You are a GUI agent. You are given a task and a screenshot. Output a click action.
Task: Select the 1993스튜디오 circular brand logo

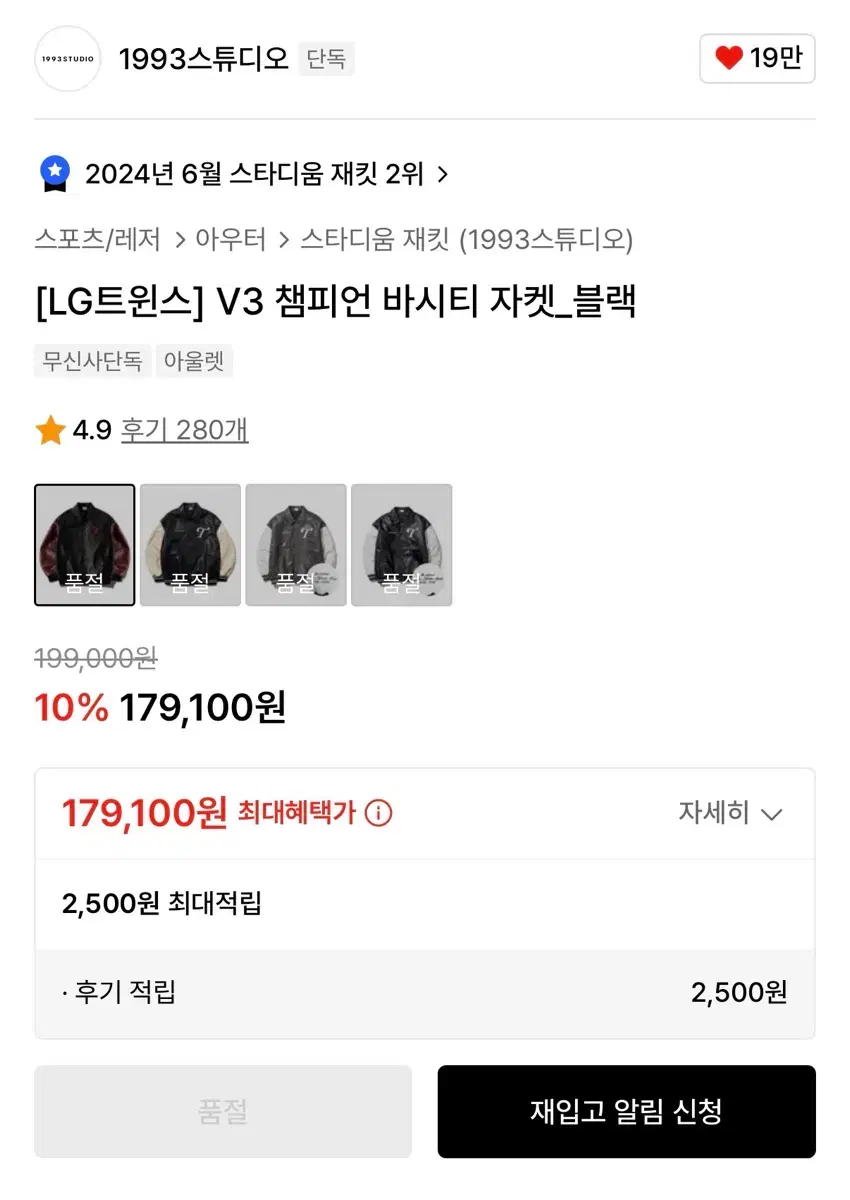click(67, 59)
